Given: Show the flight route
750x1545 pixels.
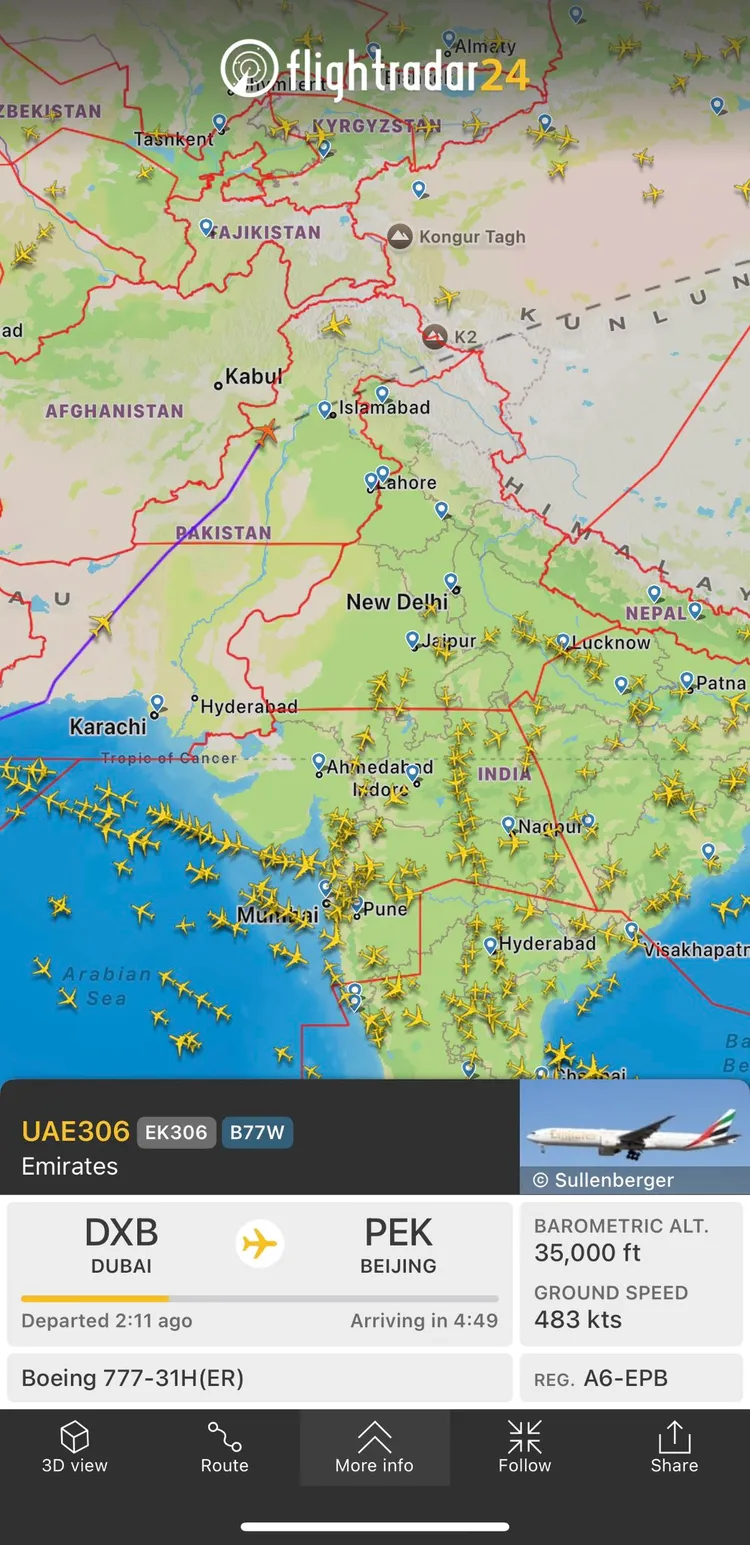Looking at the screenshot, I should click(x=224, y=1447).
